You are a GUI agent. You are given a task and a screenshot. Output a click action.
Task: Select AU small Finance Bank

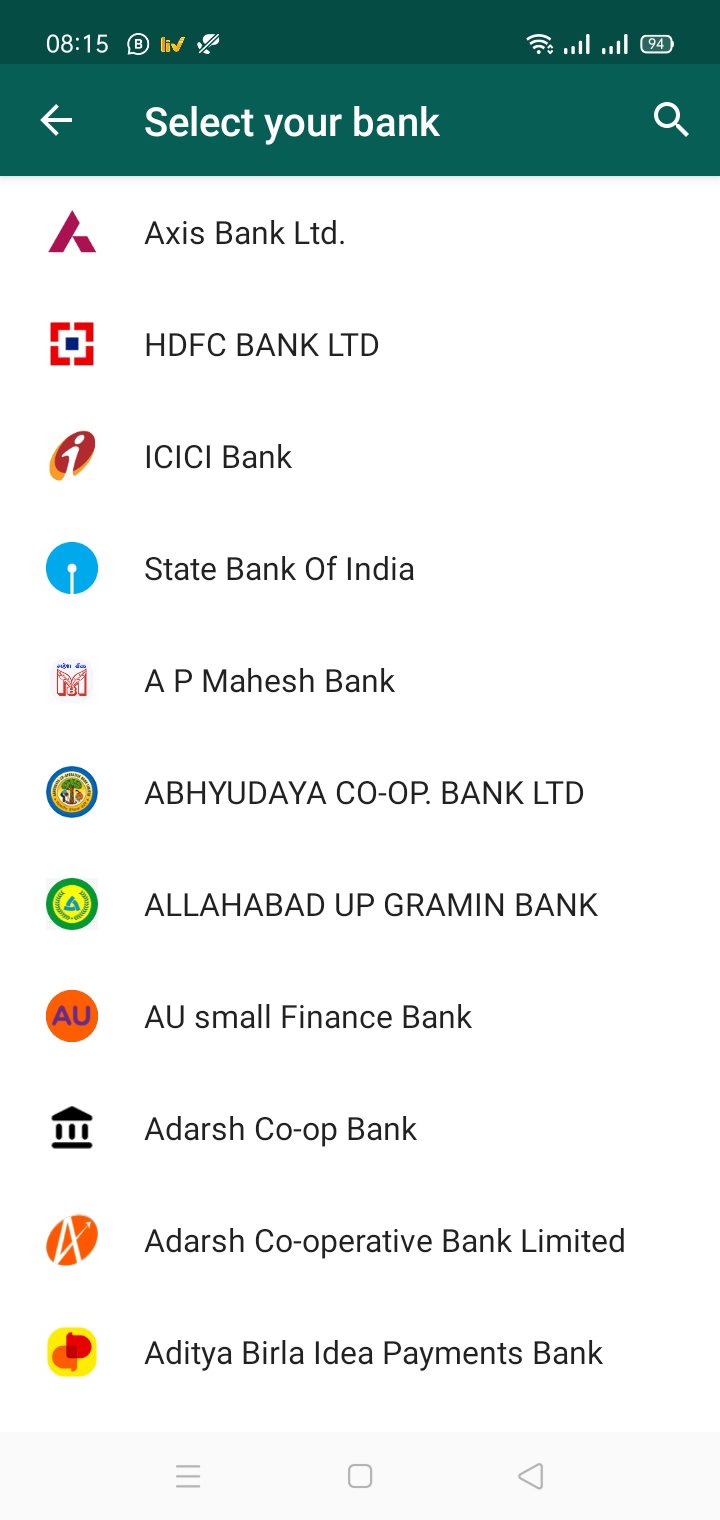[360, 1017]
